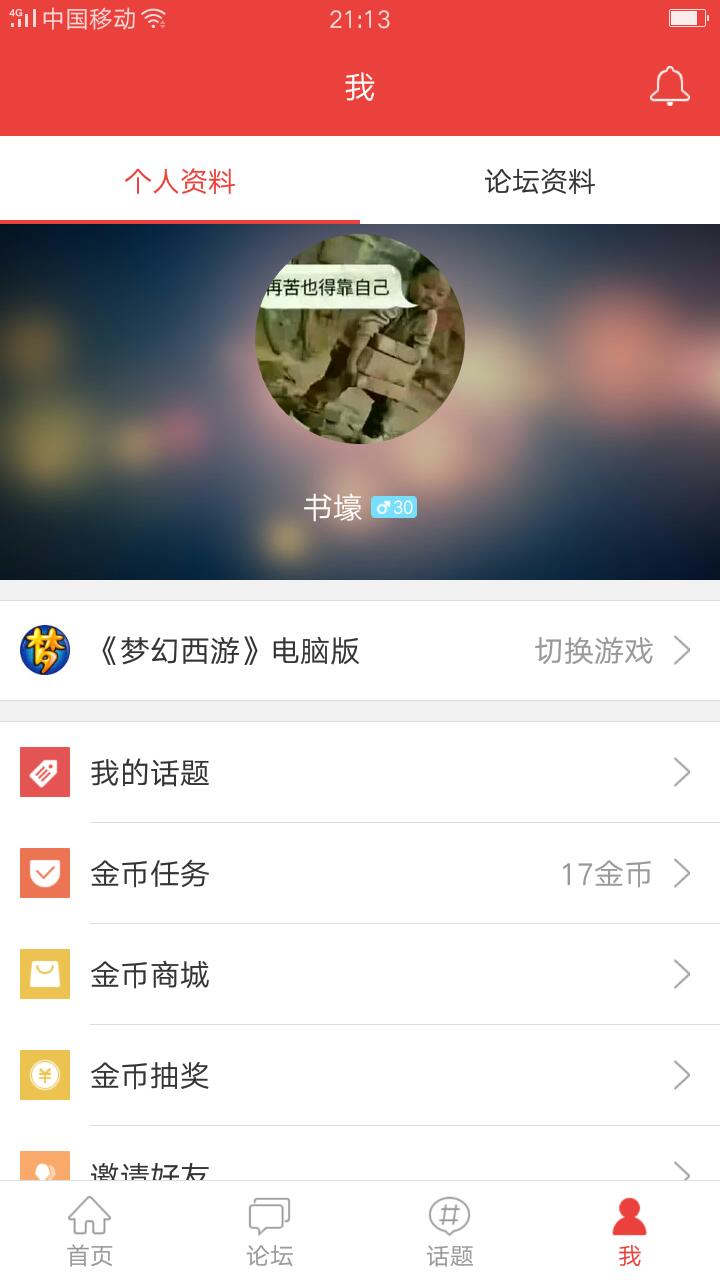Switch to the 论坛 bottom tab
Screen dimensions: 720x1280
pos(270,1232)
